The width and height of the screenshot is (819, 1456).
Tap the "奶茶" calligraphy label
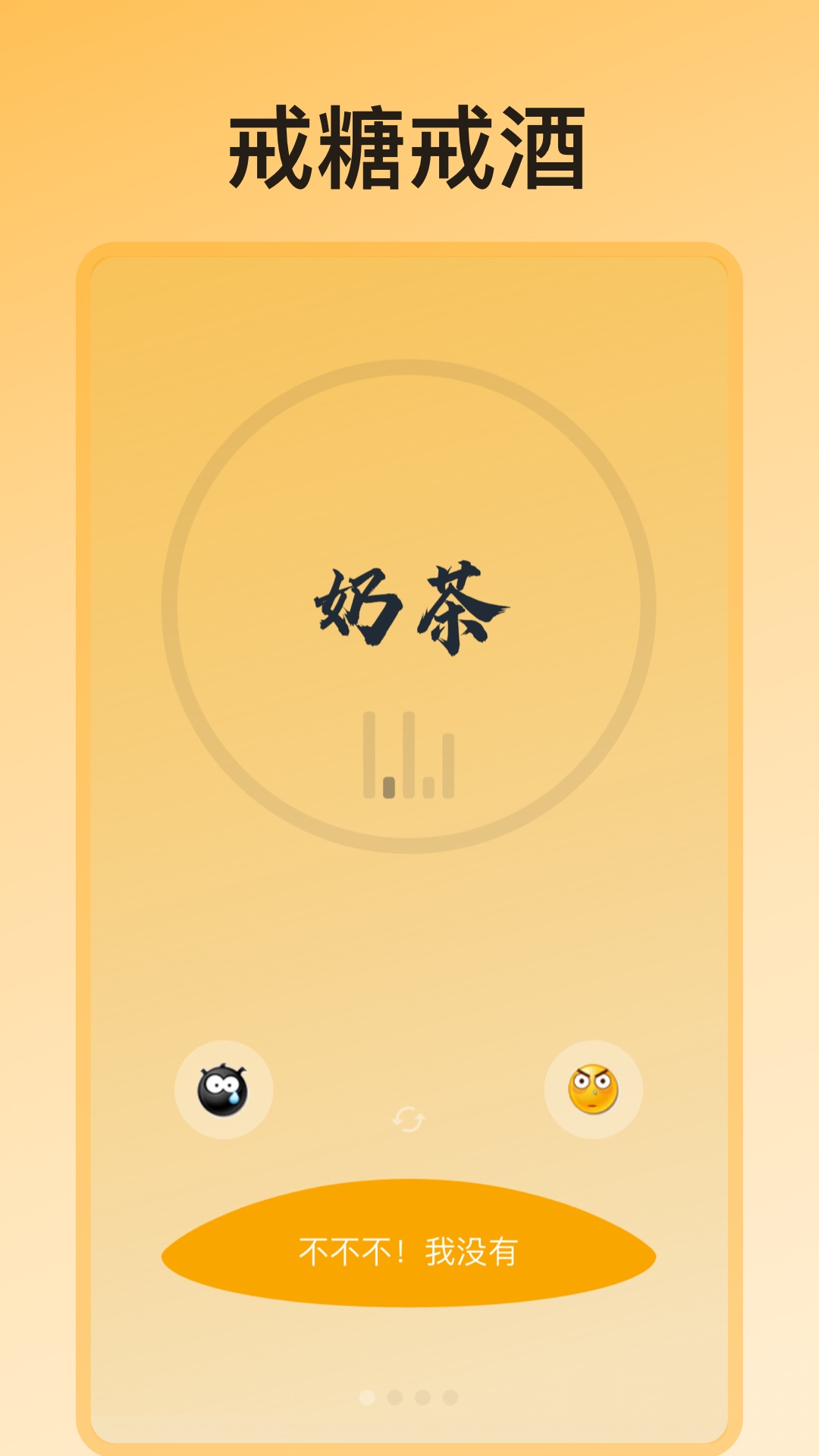[x=409, y=607]
